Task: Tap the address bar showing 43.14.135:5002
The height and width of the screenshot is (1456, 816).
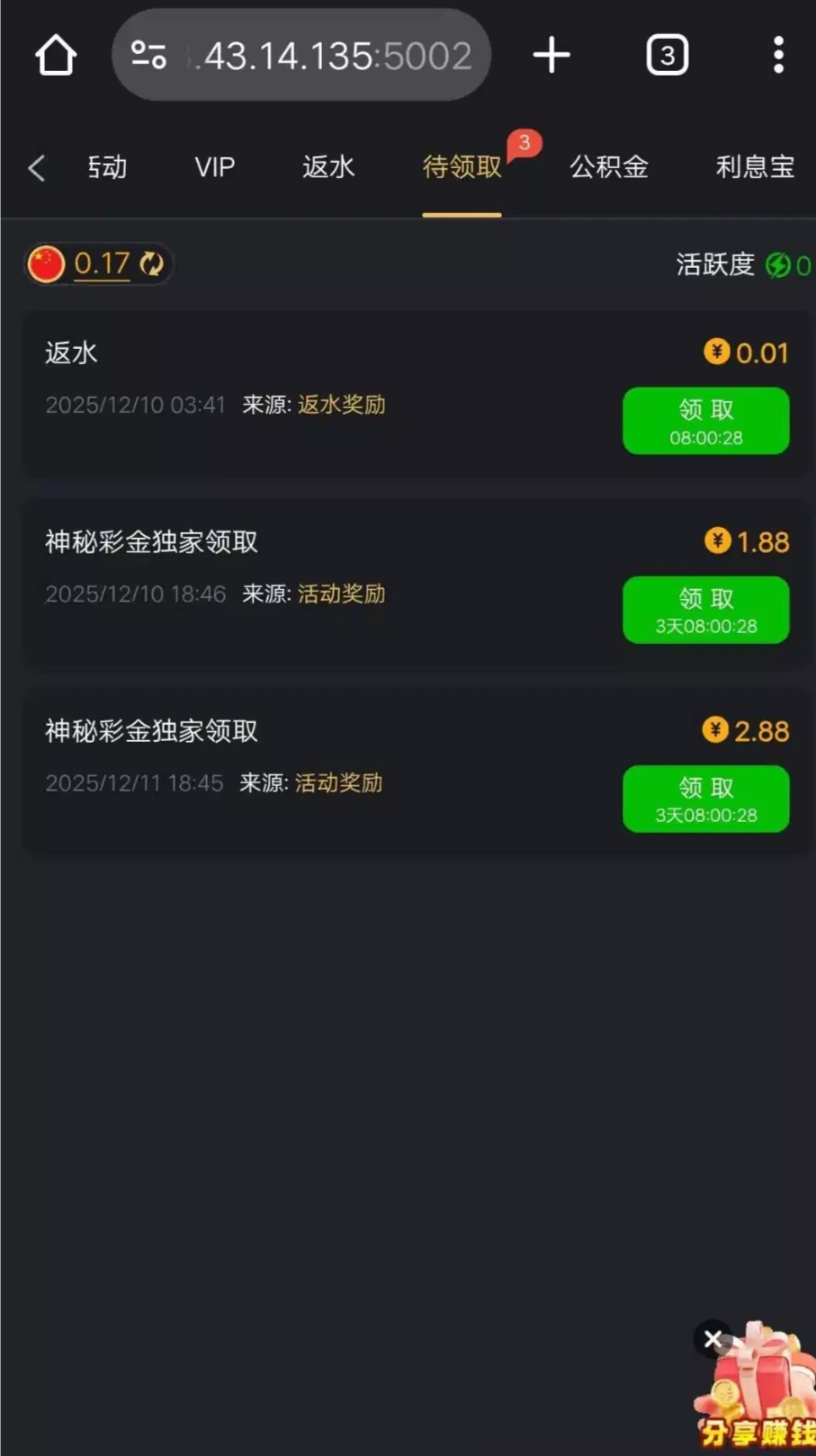Action: (x=301, y=56)
